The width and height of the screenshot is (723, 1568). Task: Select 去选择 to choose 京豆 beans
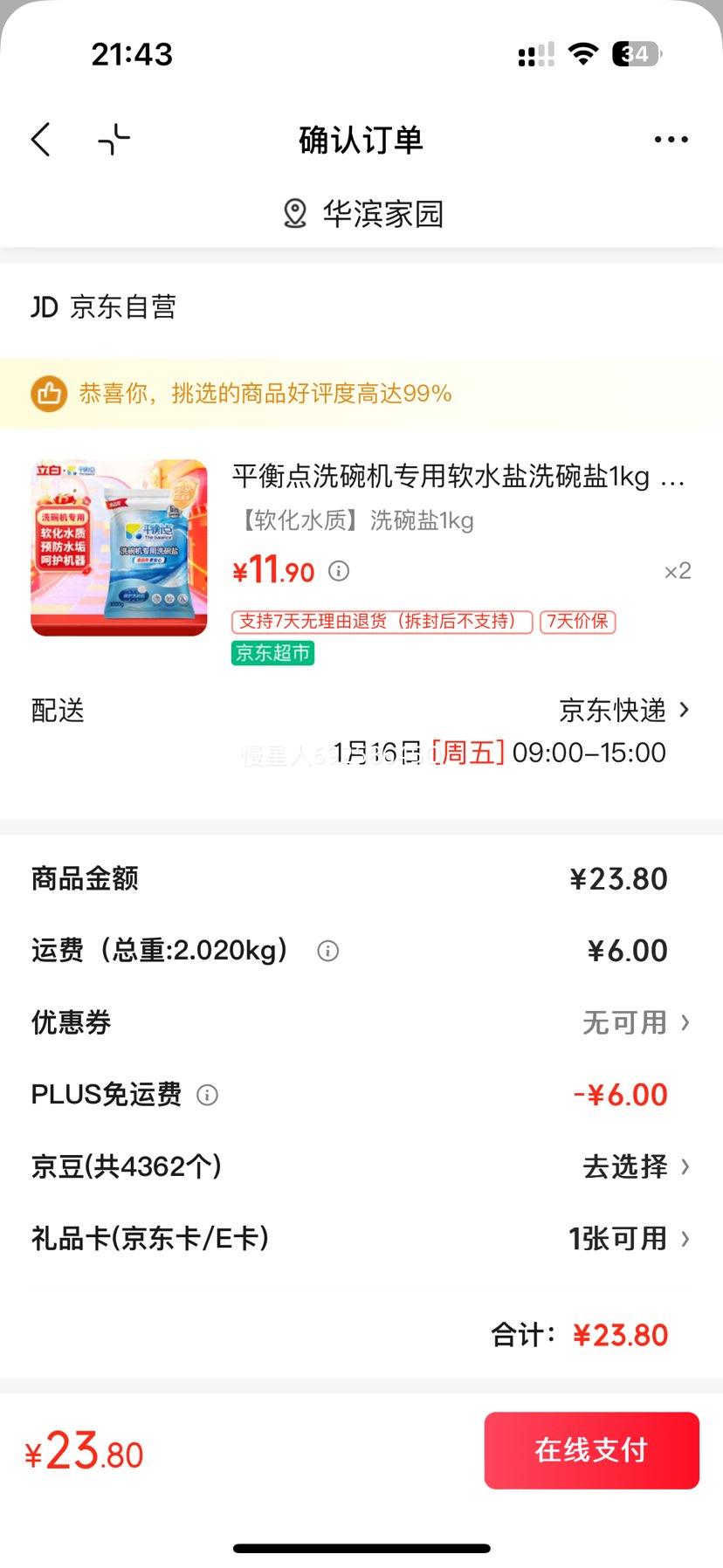(x=625, y=1166)
